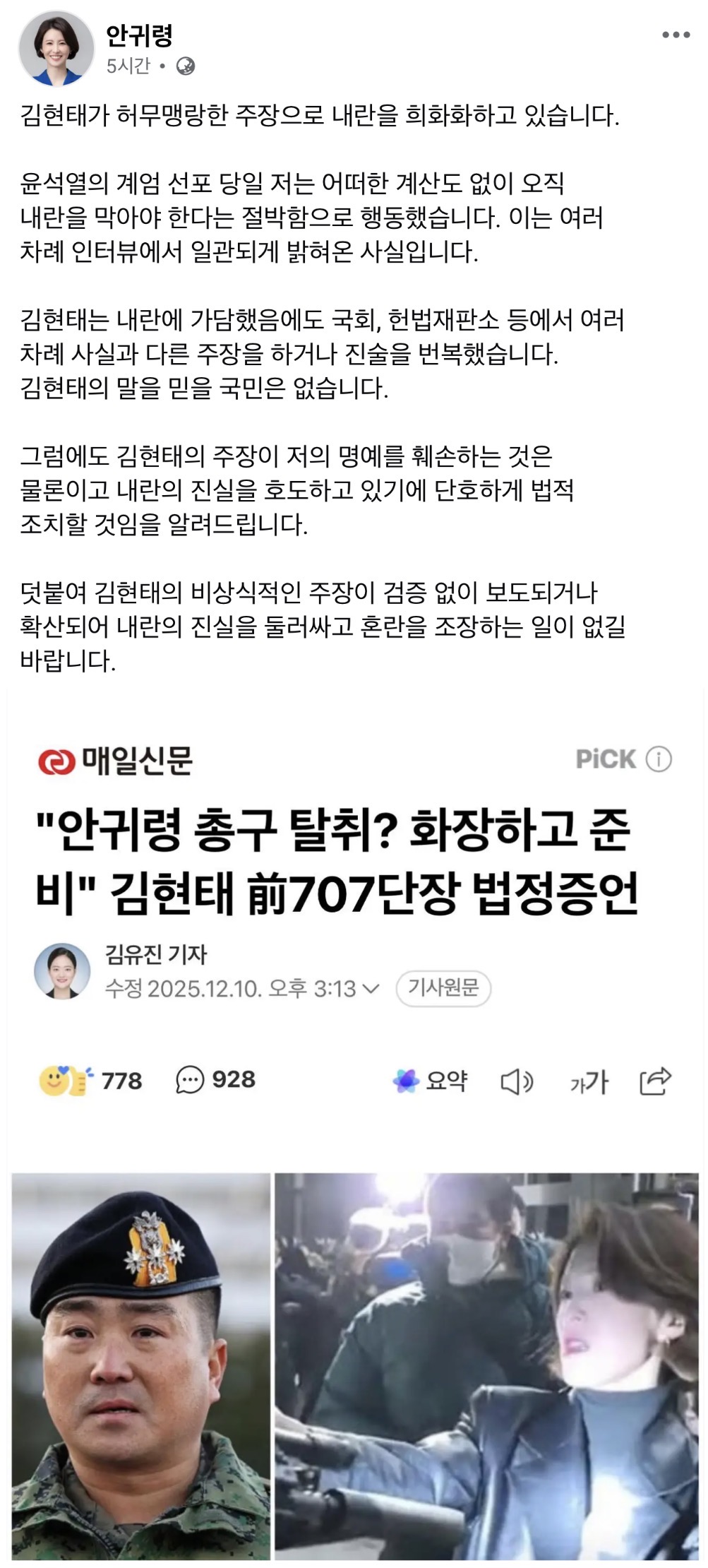Tap the author name 안귀령

139,35
